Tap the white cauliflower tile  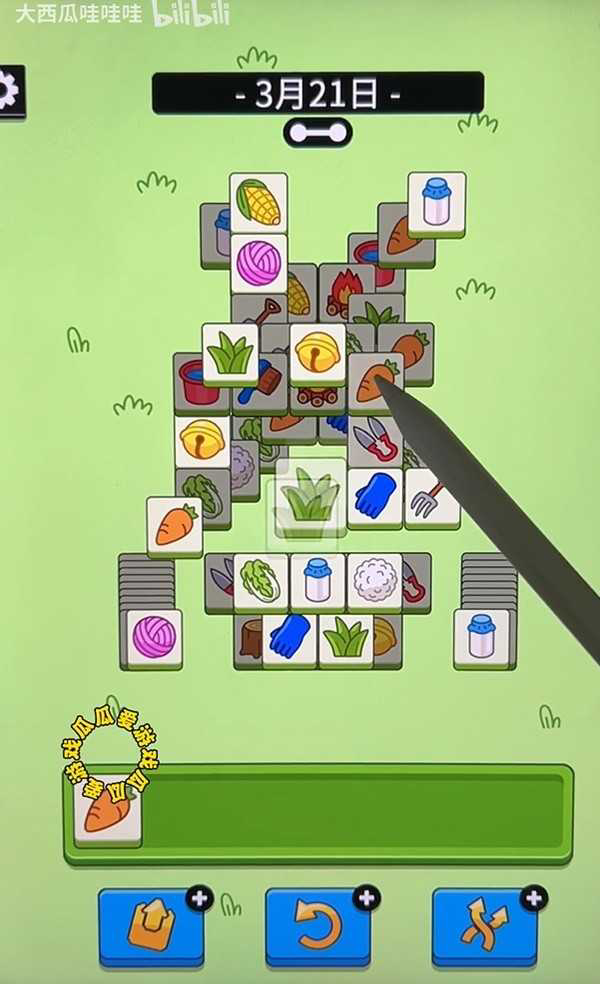pos(374,580)
